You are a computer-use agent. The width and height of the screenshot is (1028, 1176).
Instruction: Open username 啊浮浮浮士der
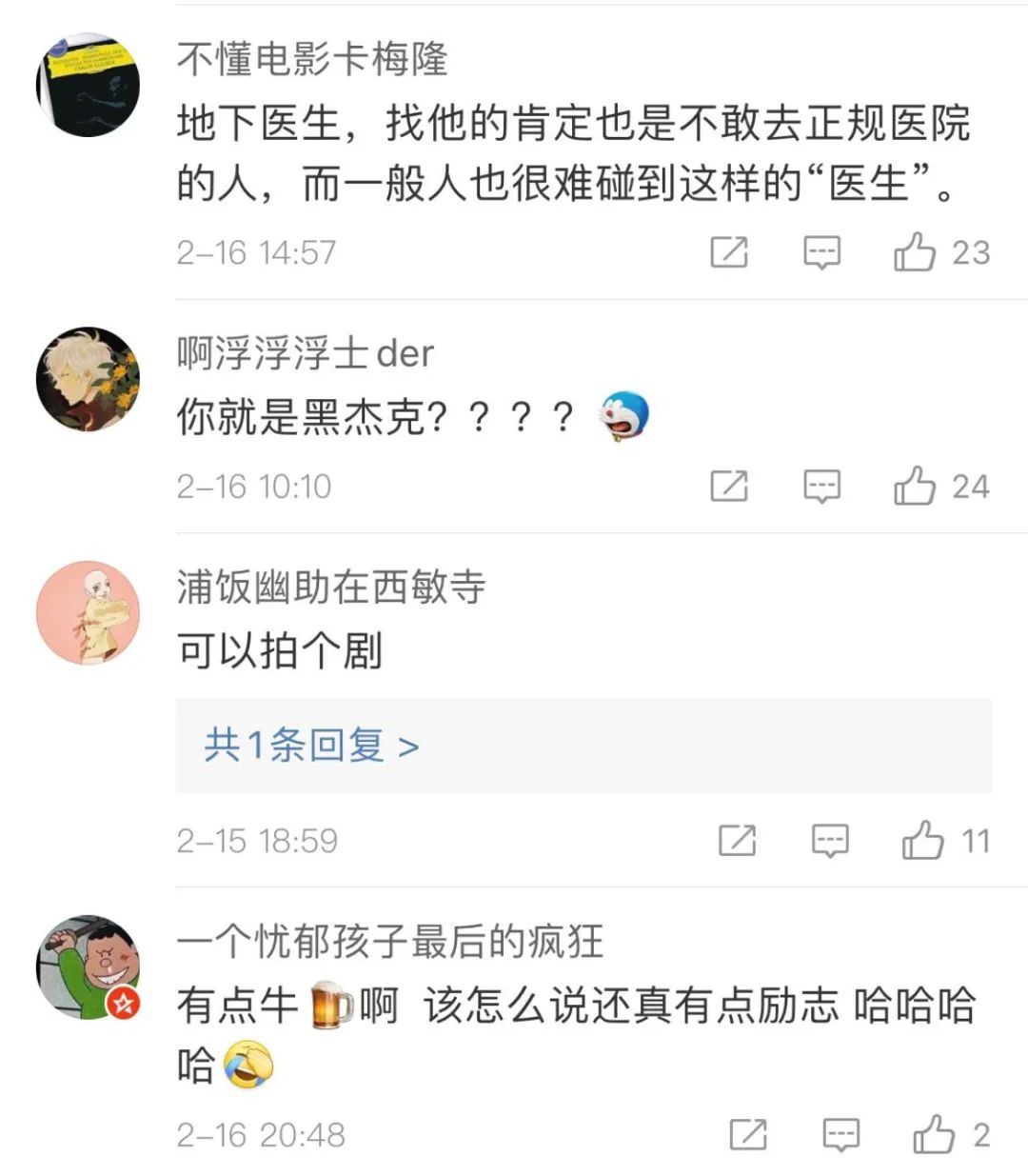point(305,353)
